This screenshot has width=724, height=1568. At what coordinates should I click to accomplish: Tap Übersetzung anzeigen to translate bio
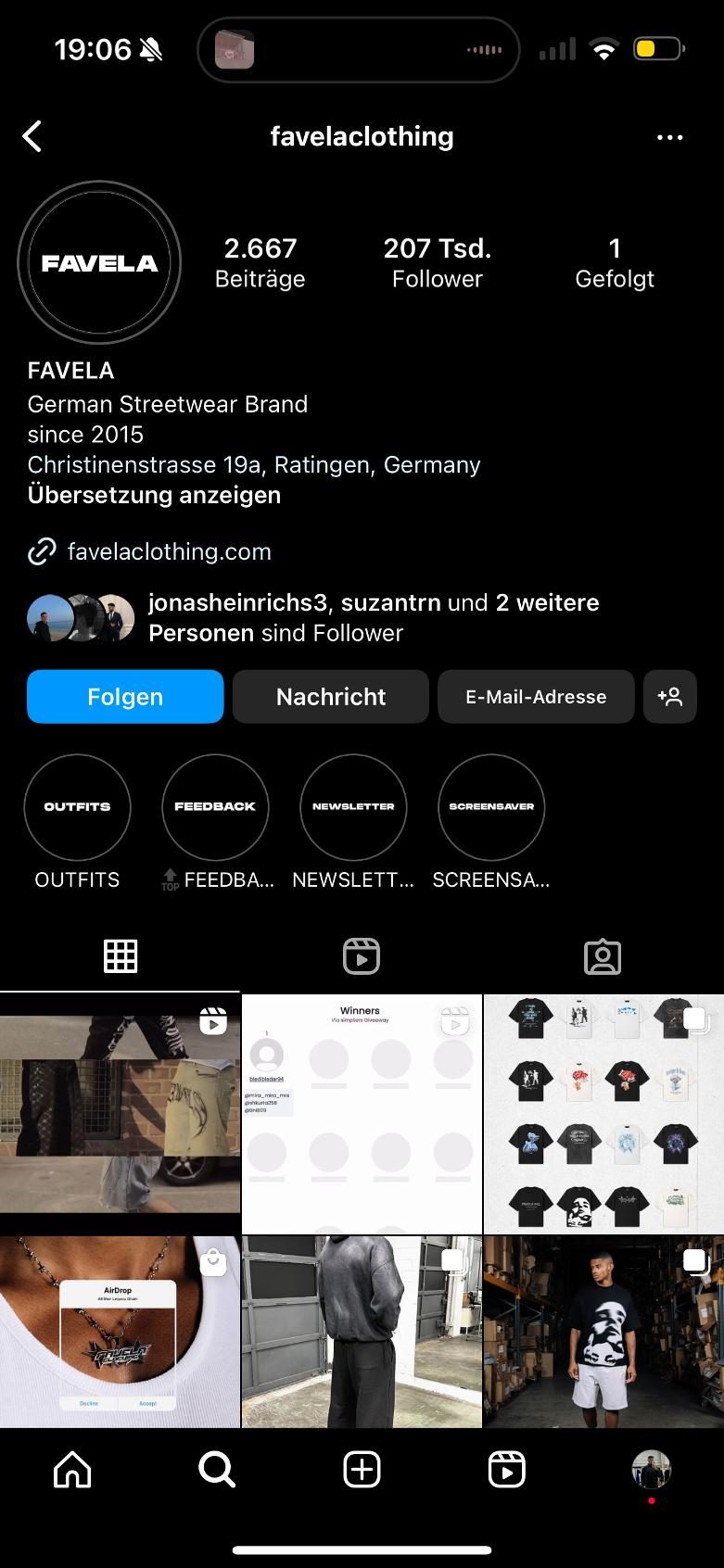[x=154, y=495]
